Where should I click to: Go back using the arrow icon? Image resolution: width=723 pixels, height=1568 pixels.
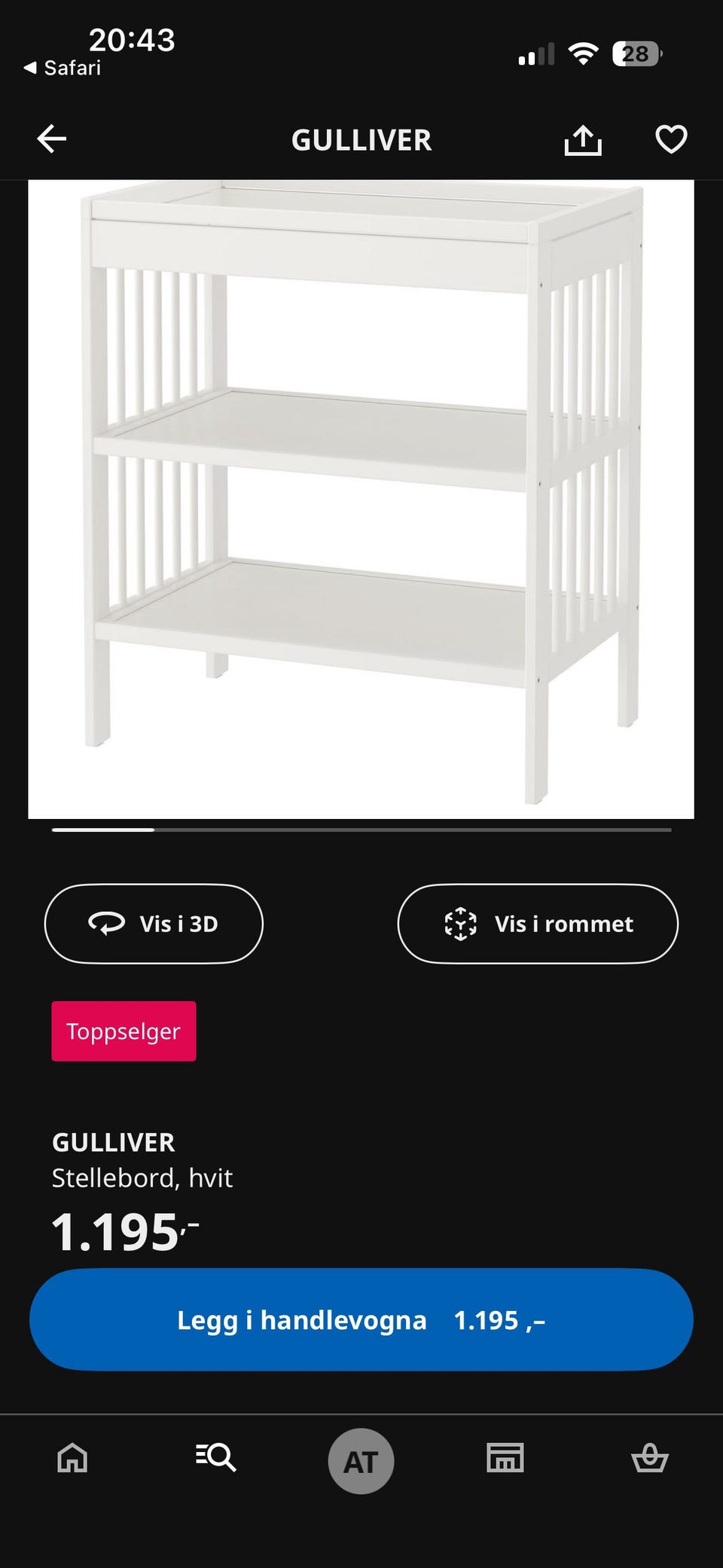pos(51,140)
